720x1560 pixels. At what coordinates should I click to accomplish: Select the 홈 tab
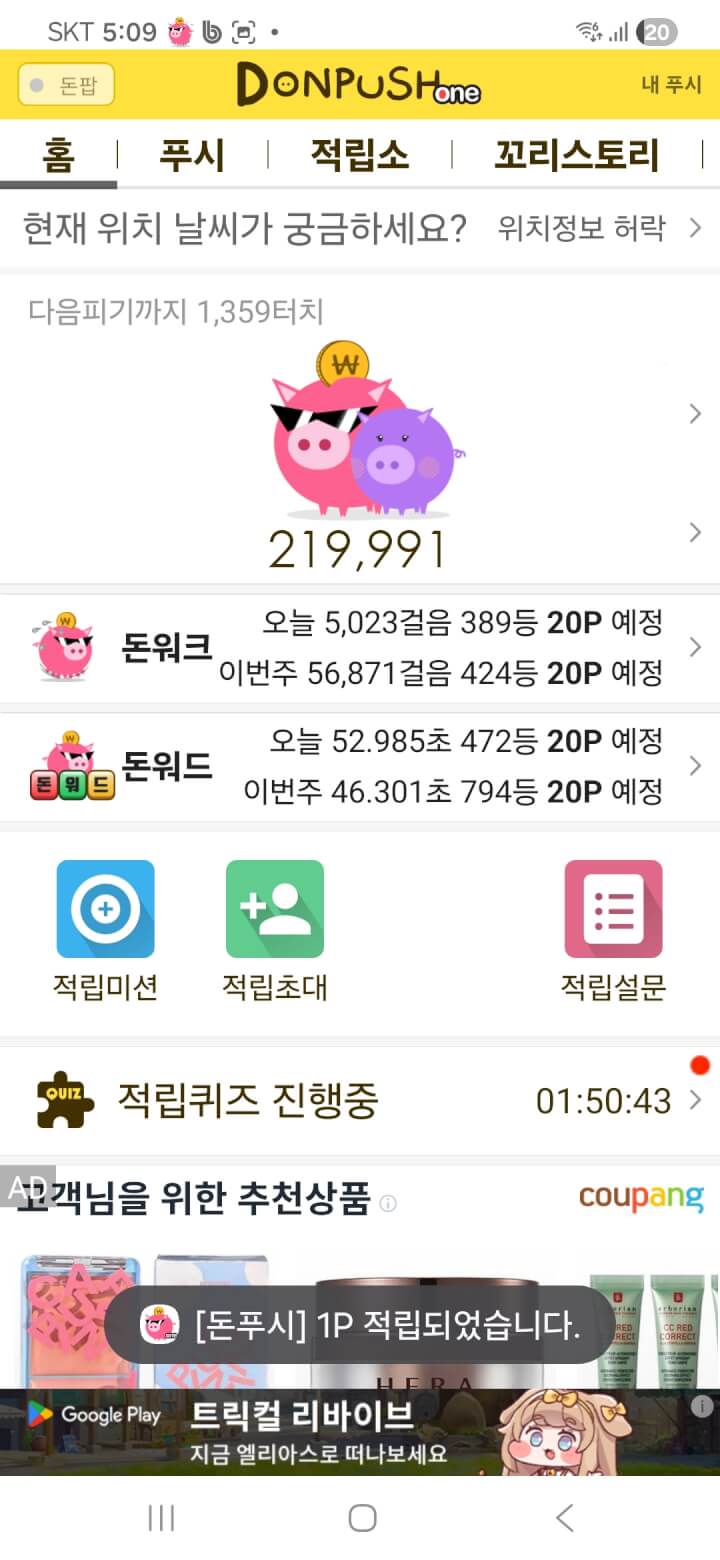click(x=58, y=156)
